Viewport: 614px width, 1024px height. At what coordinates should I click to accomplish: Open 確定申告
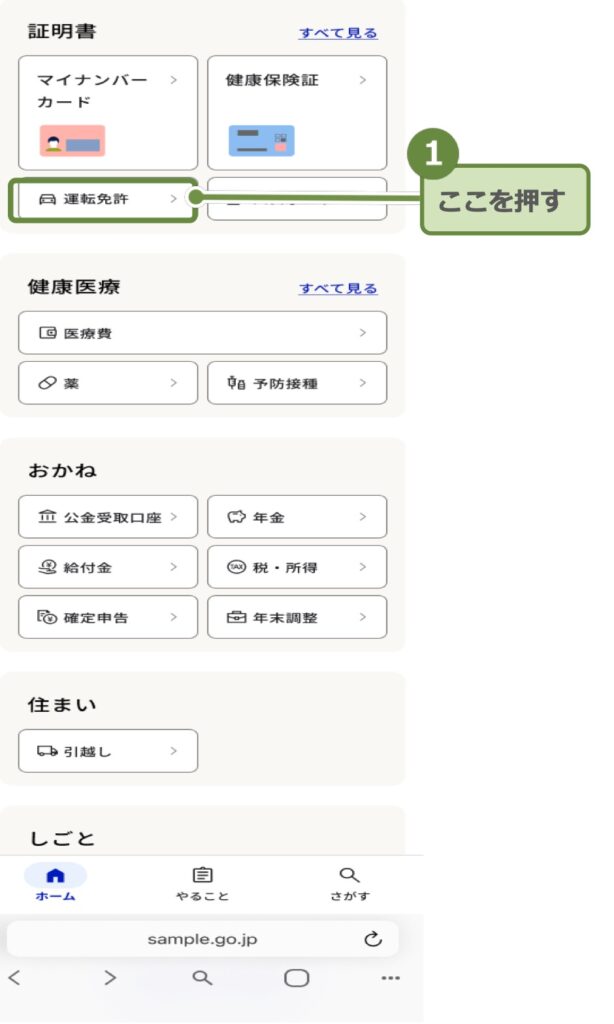108,617
